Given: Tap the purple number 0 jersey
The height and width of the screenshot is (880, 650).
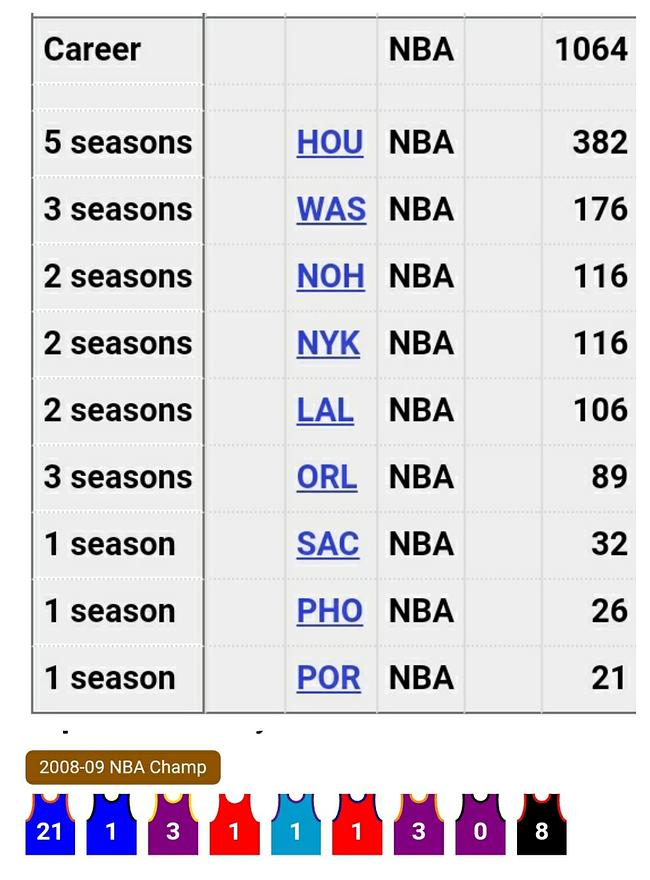Looking at the screenshot, I should click(480, 824).
